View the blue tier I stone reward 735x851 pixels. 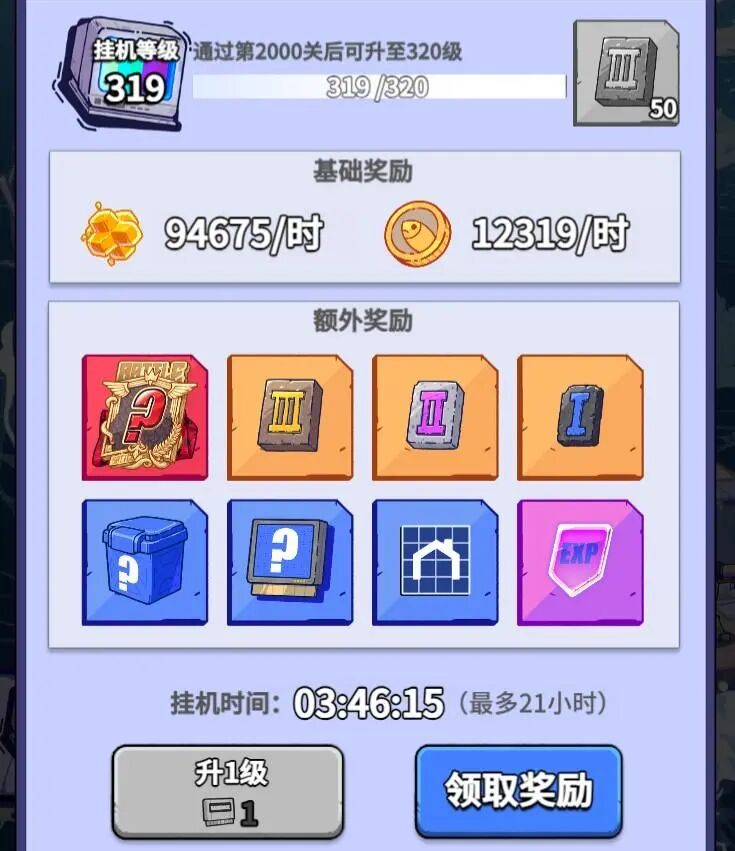[580, 417]
